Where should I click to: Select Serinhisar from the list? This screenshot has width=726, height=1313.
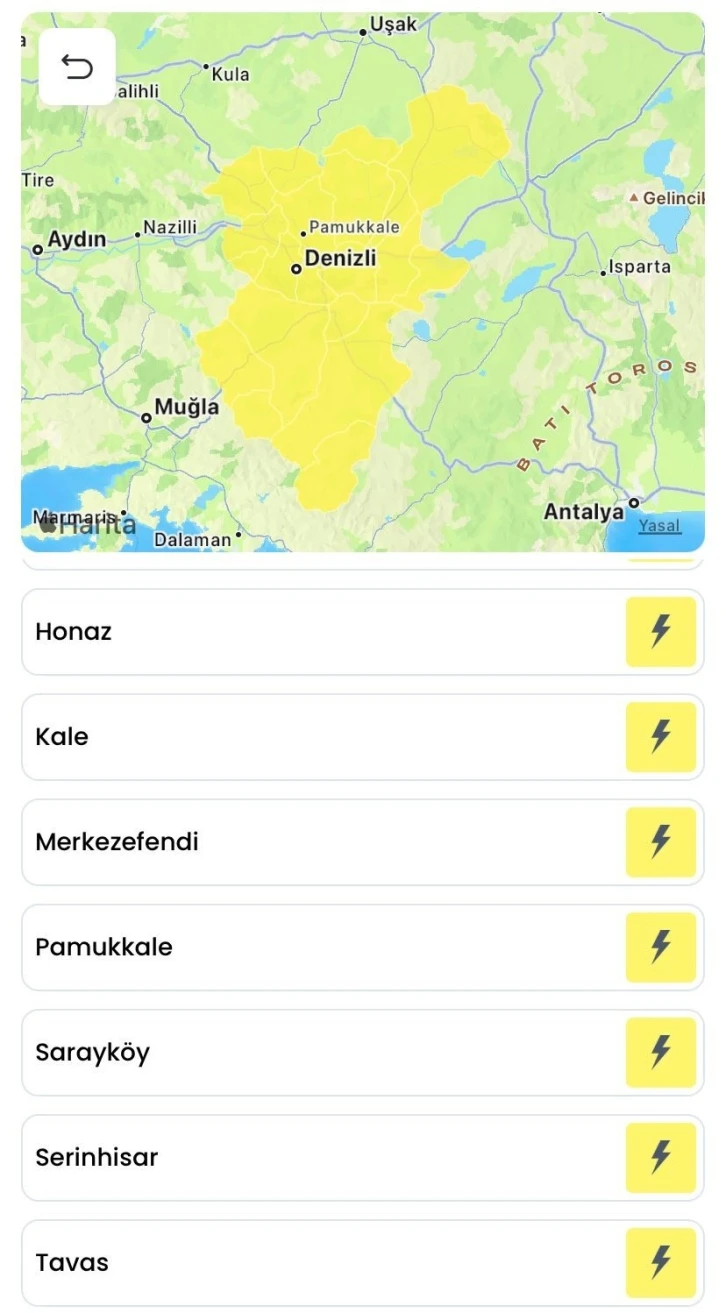coord(362,1157)
